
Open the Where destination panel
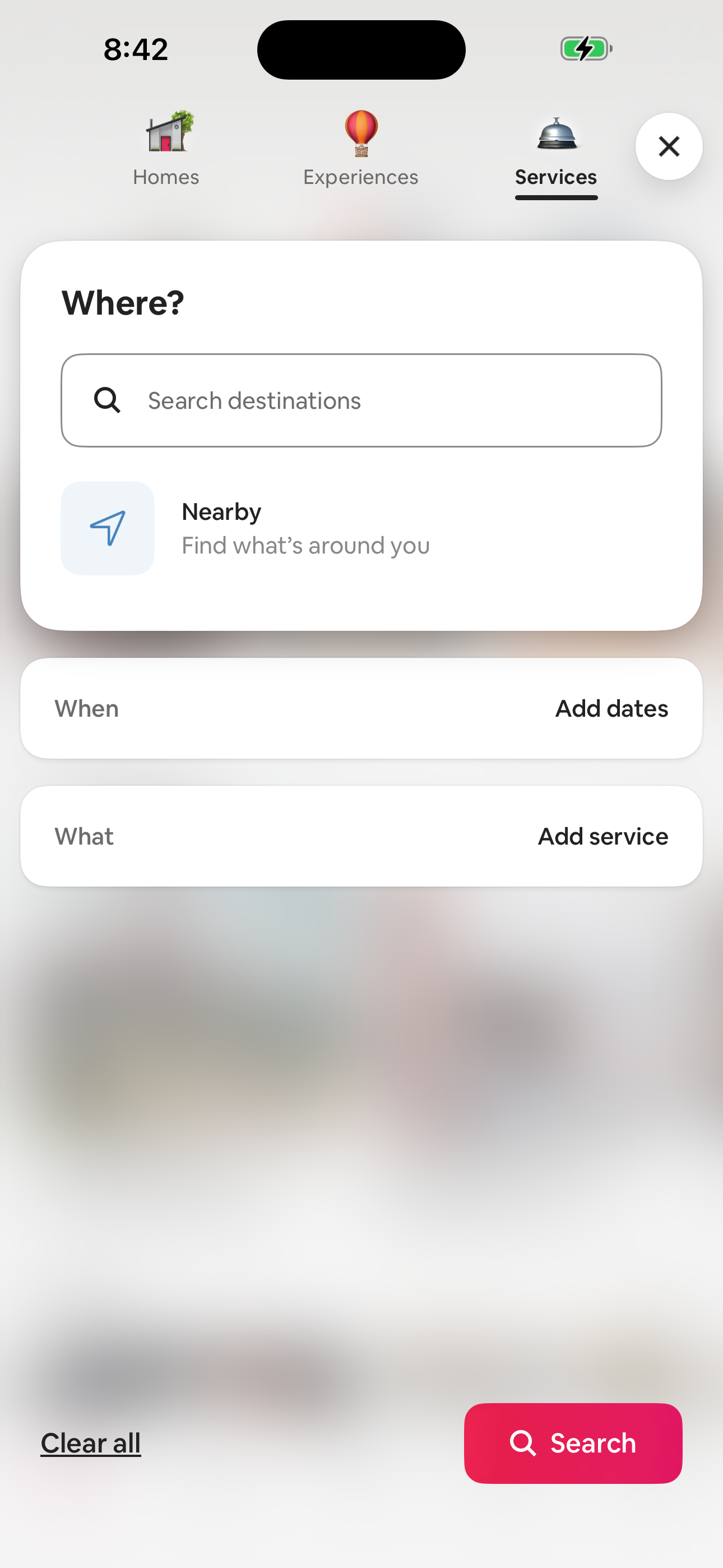coord(361,302)
